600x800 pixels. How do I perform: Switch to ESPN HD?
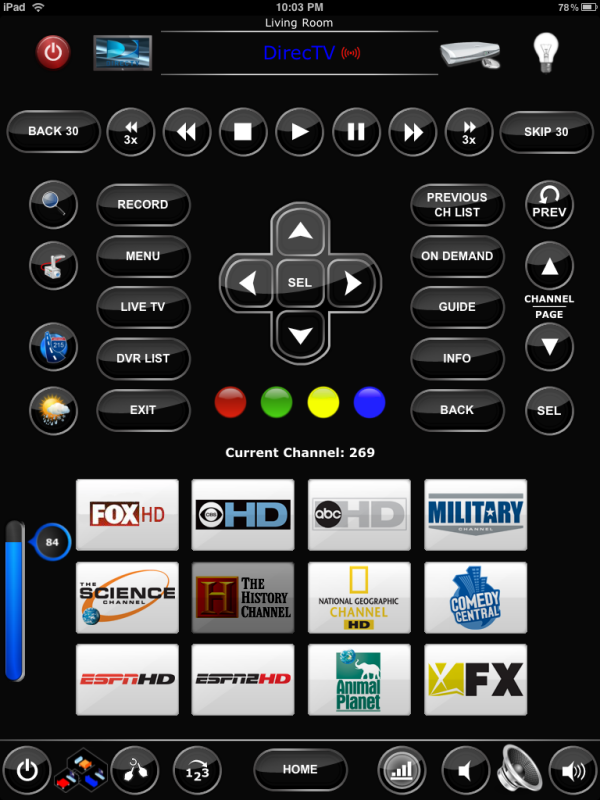click(x=128, y=679)
